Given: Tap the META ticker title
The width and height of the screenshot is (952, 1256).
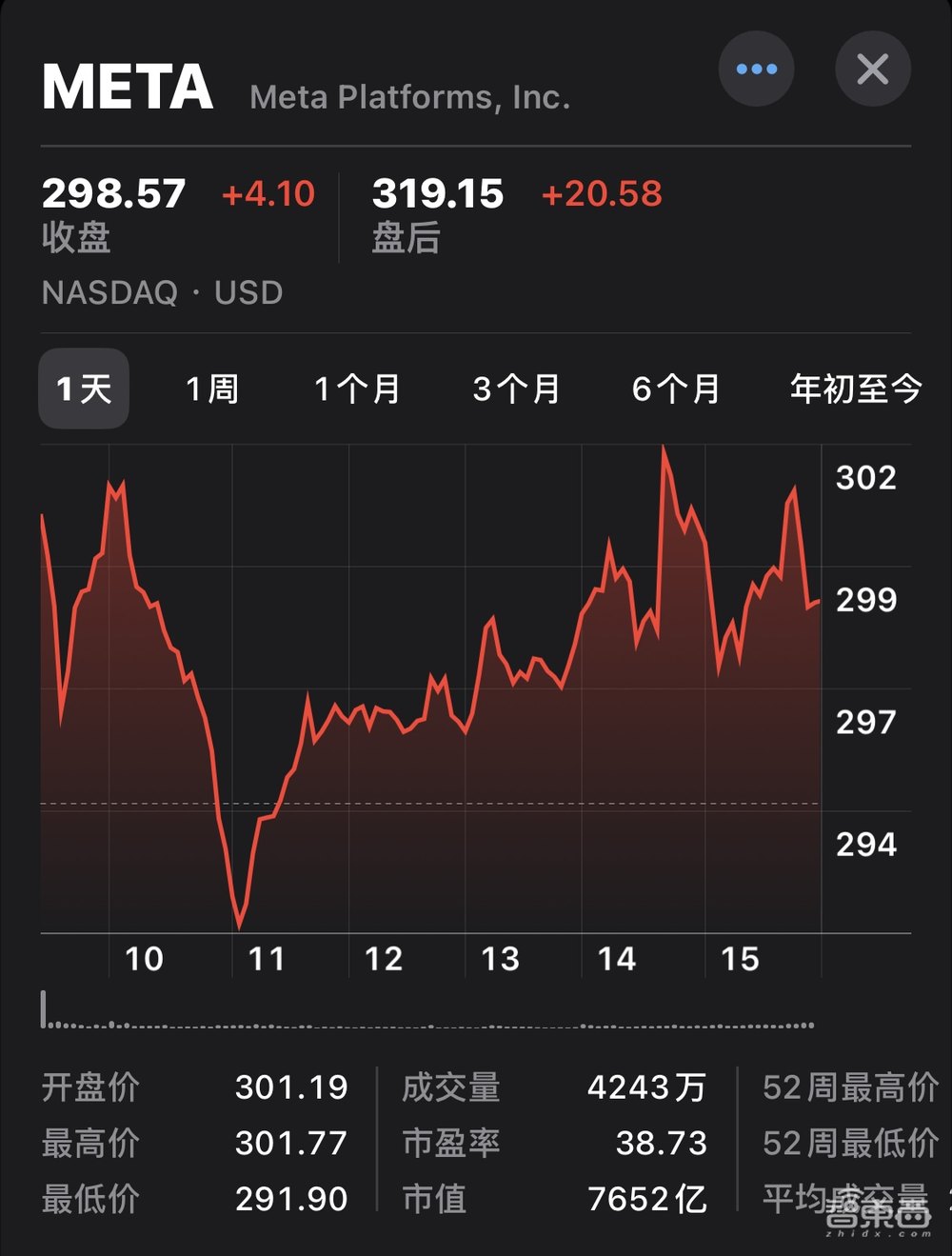Looking at the screenshot, I should click(129, 88).
